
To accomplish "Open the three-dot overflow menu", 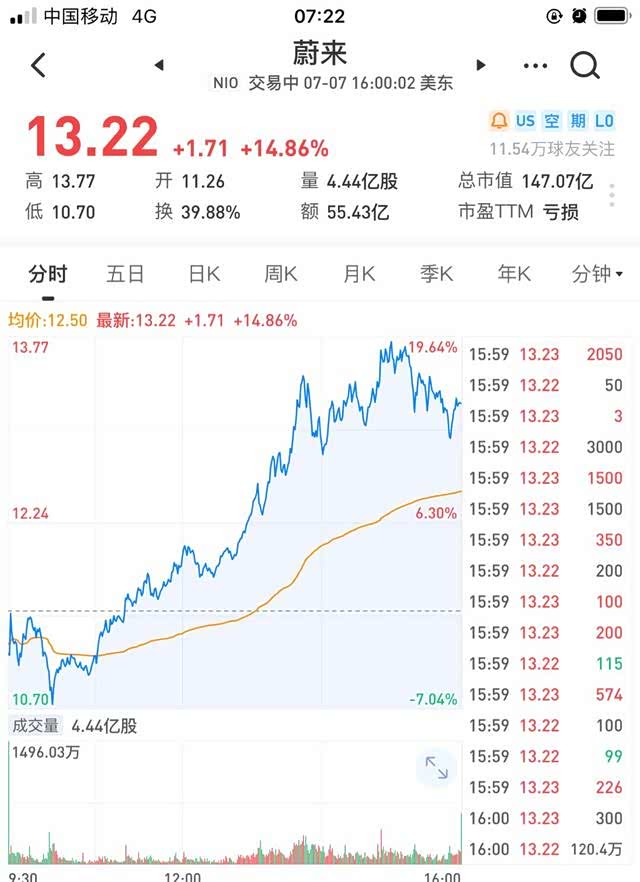I will pos(535,65).
